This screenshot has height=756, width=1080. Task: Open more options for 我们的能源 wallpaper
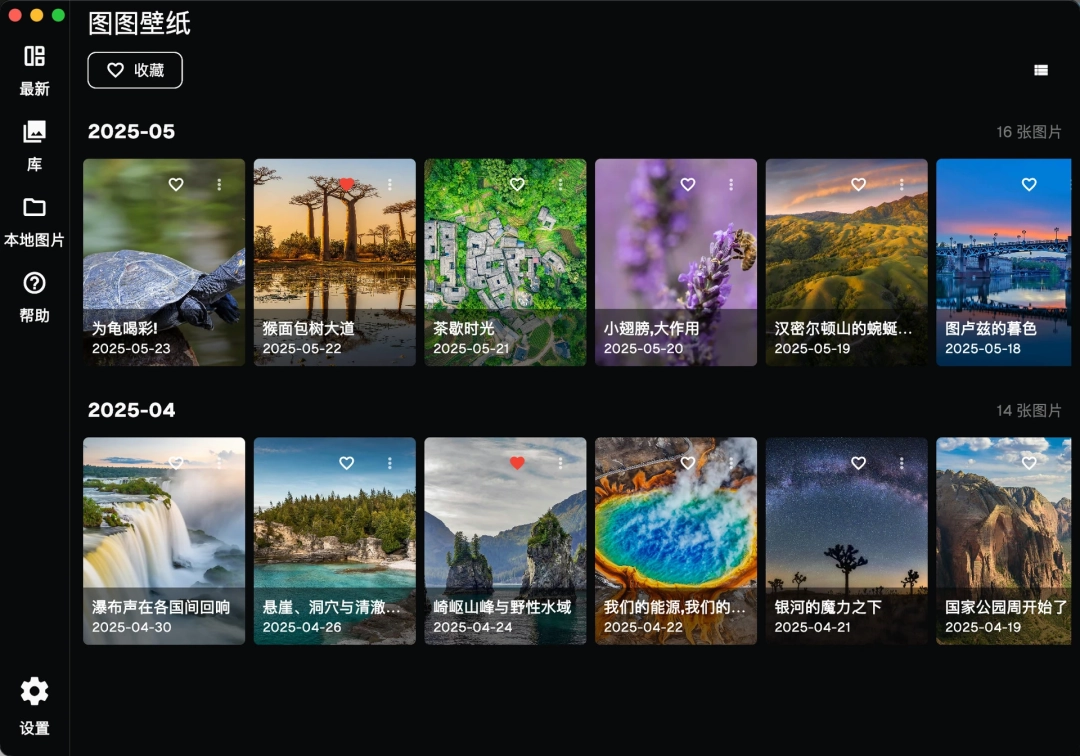(731, 463)
